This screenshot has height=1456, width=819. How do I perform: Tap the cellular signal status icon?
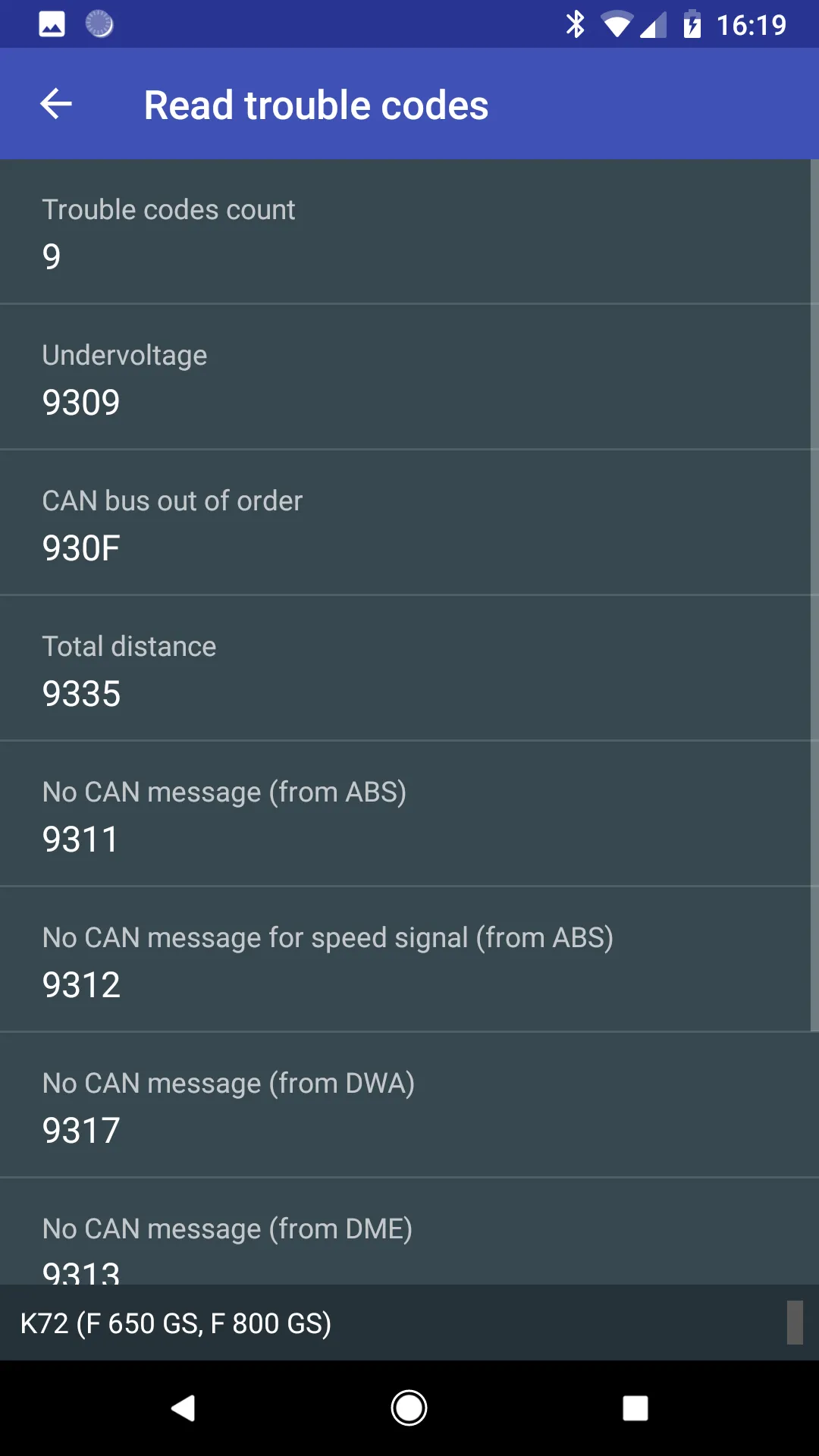click(x=654, y=24)
